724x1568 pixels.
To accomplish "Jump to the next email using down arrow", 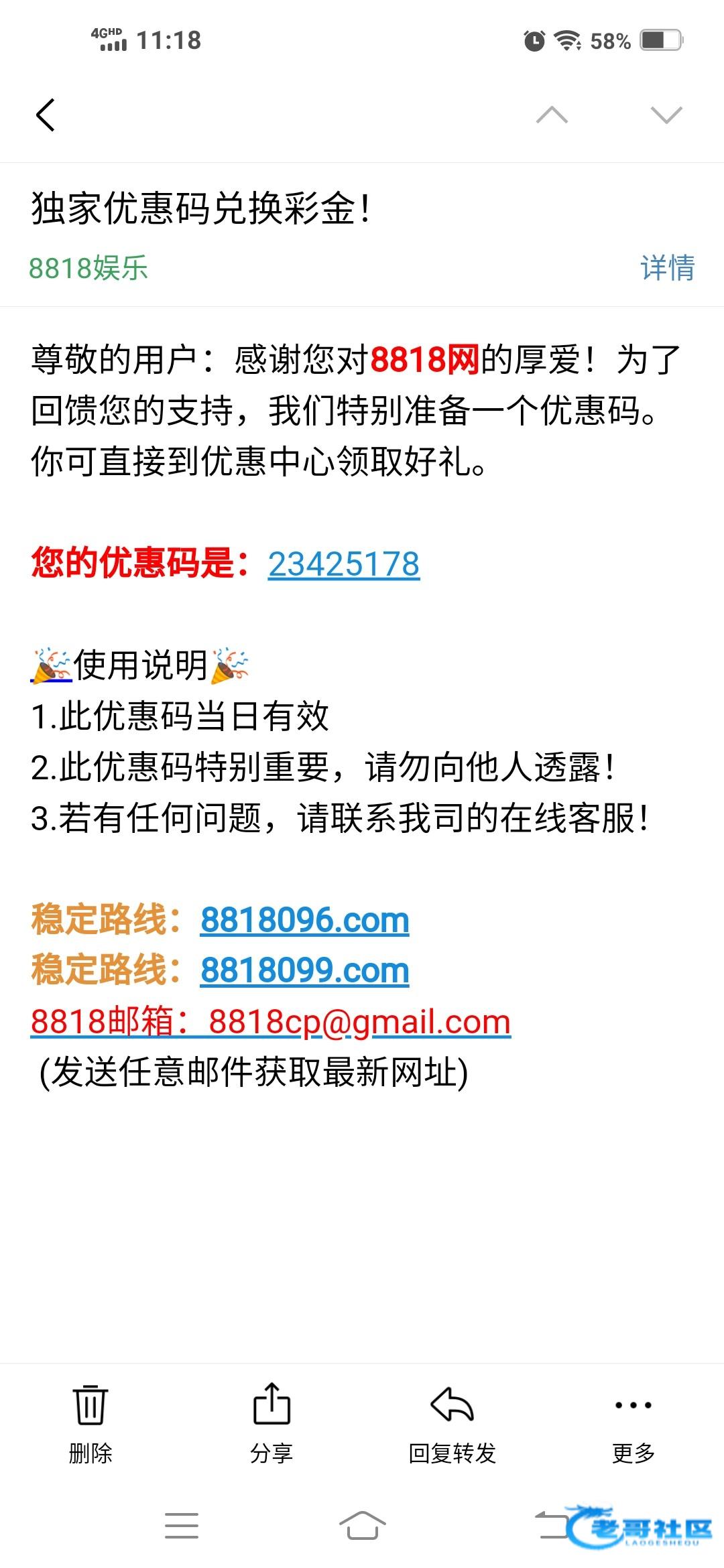I will tap(666, 115).
